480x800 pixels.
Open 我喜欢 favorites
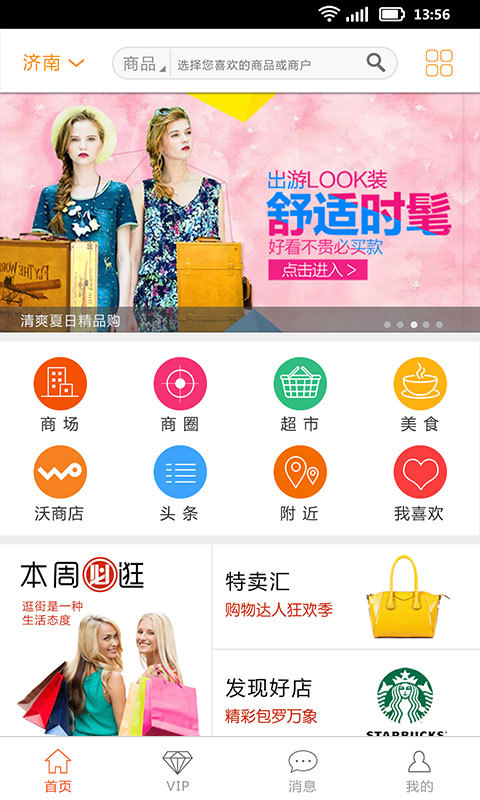coord(420,484)
